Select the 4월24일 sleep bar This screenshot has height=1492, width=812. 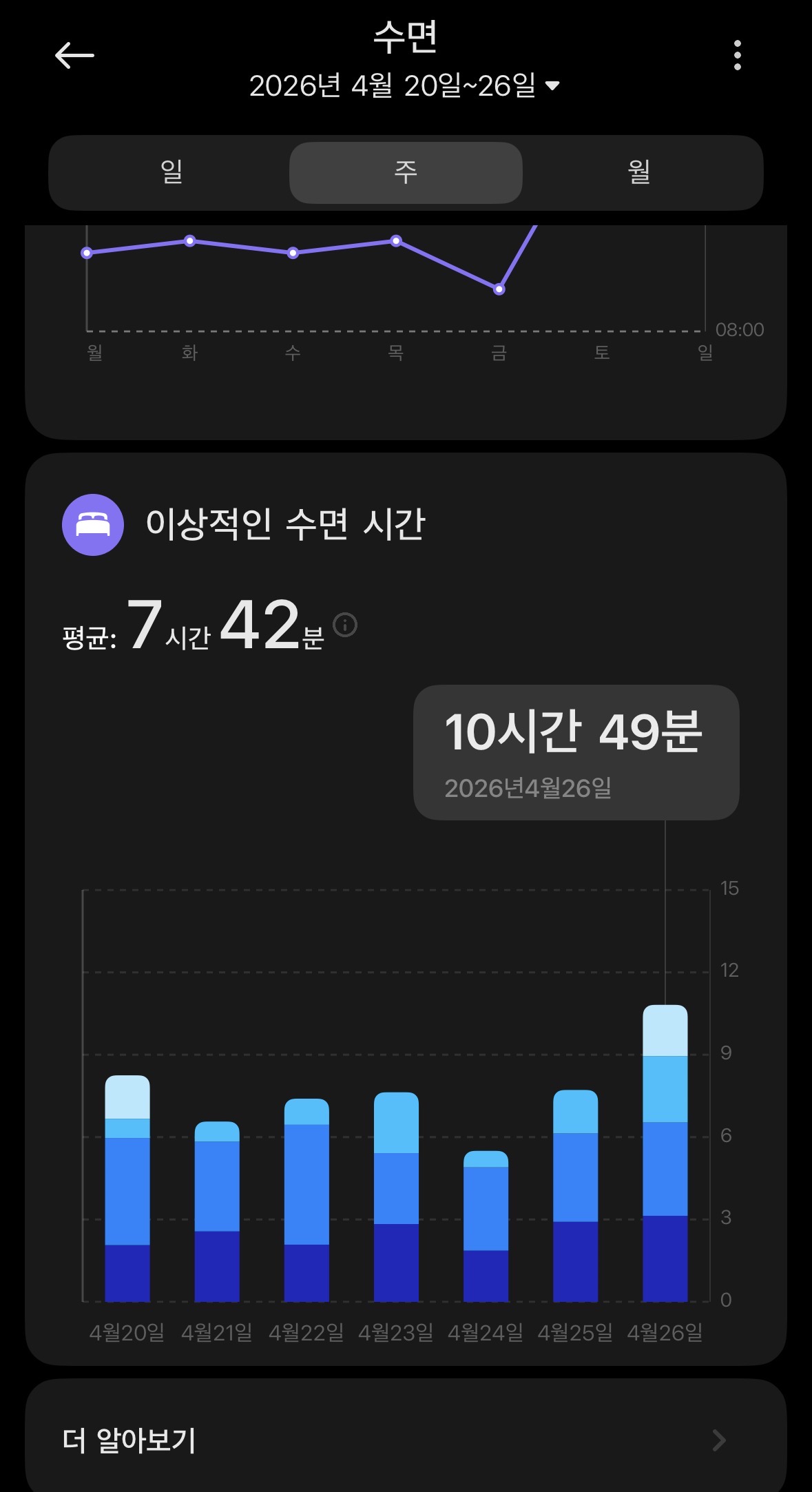[486, 1226]
